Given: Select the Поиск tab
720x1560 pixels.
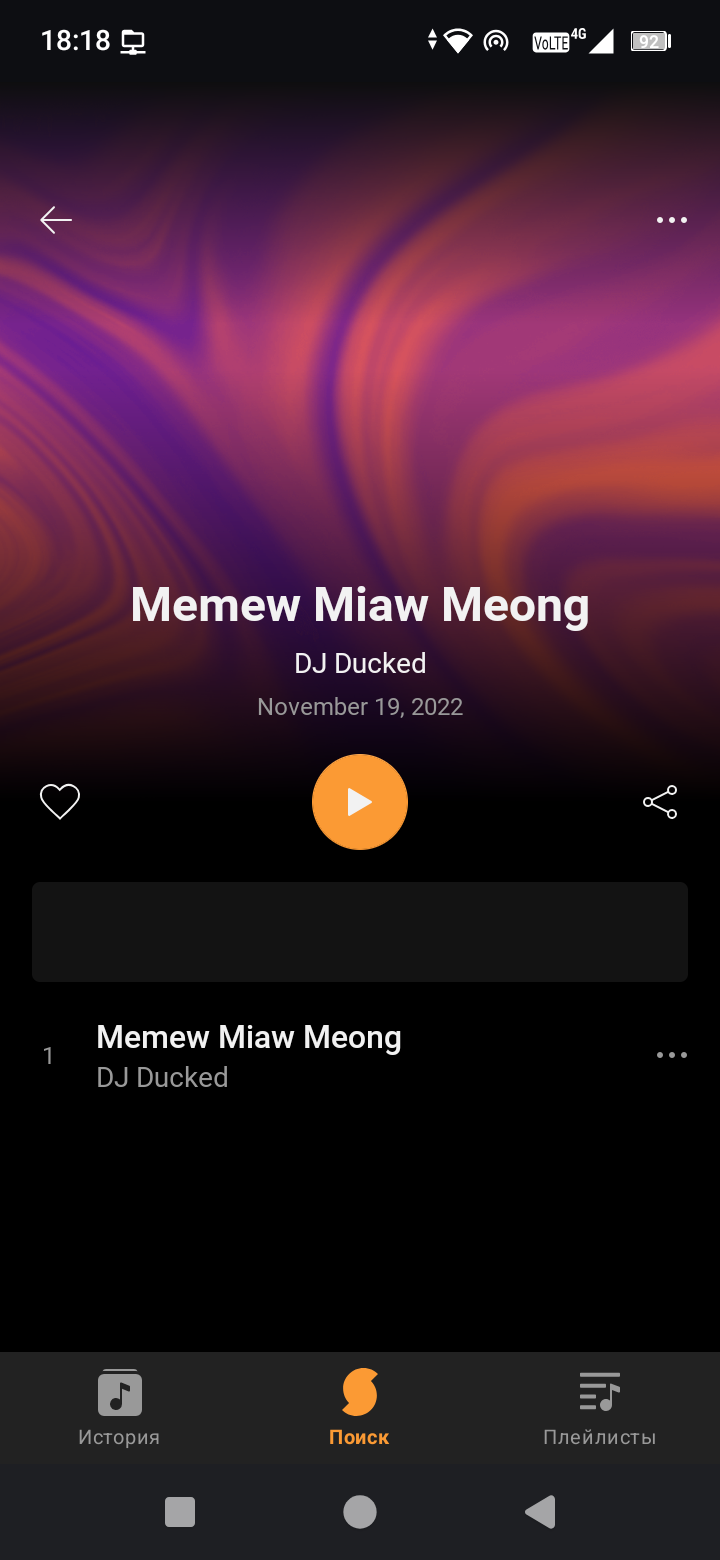Looking at the screenshot, I should (359, 1408).
